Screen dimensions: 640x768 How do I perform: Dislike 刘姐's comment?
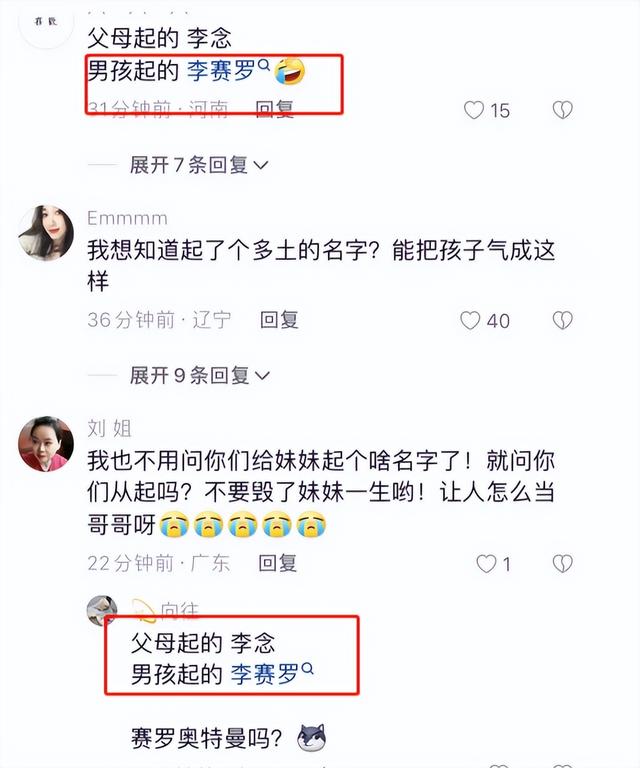click(565, 564)
